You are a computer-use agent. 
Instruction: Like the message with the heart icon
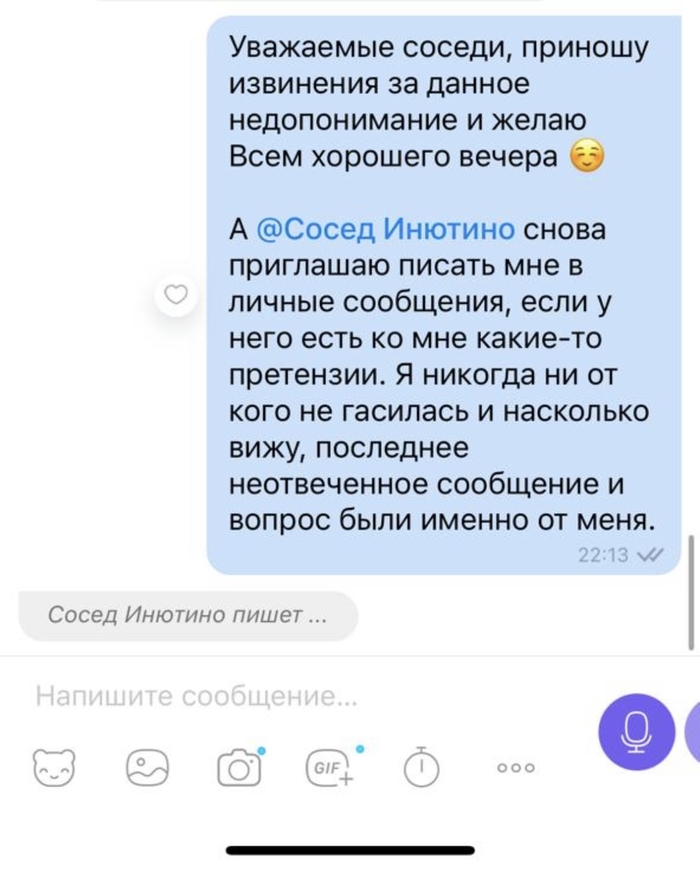coord(176,295)
